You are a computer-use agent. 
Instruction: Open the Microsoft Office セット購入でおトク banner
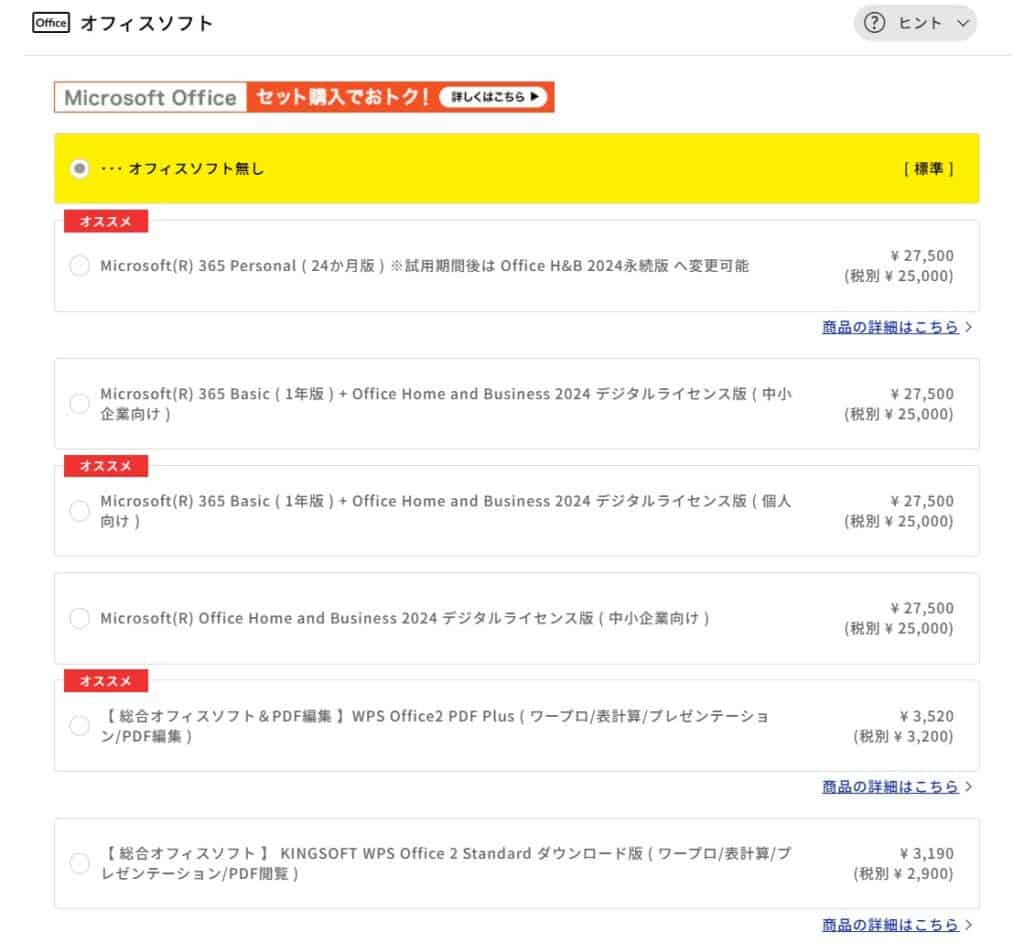[x=304, y=97]
